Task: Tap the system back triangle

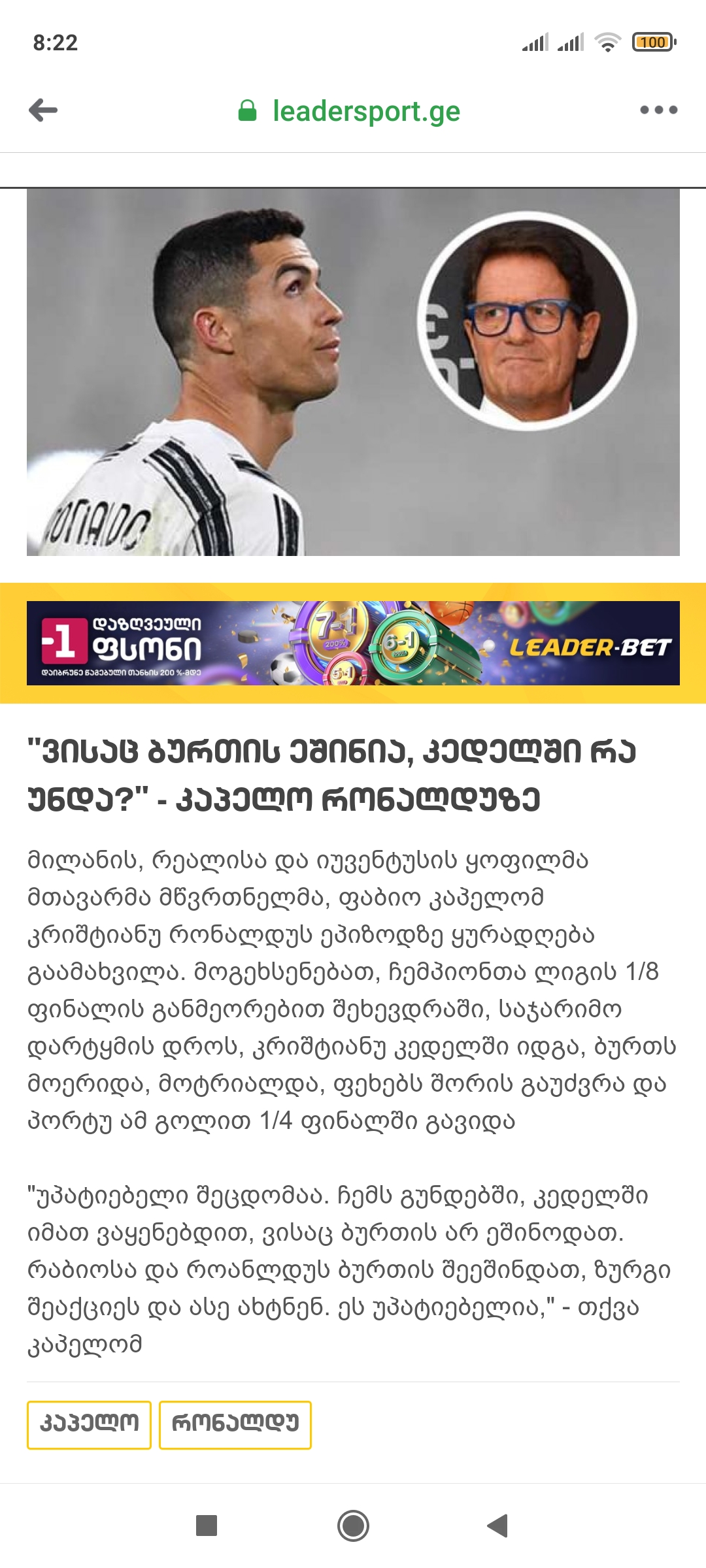Action: coord(498,1526)
